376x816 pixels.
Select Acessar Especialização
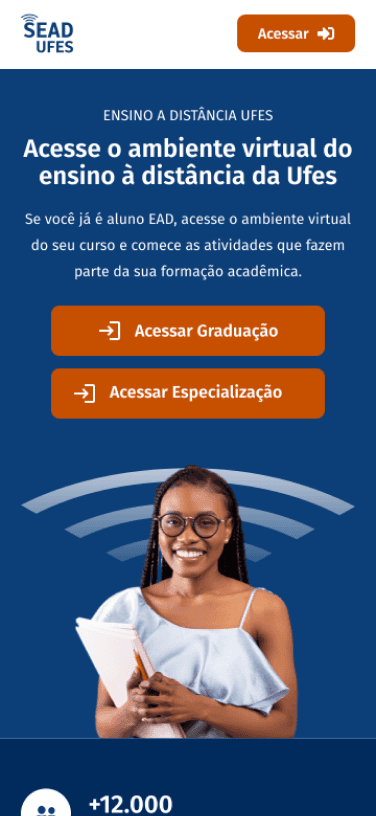tap(188, 393)
